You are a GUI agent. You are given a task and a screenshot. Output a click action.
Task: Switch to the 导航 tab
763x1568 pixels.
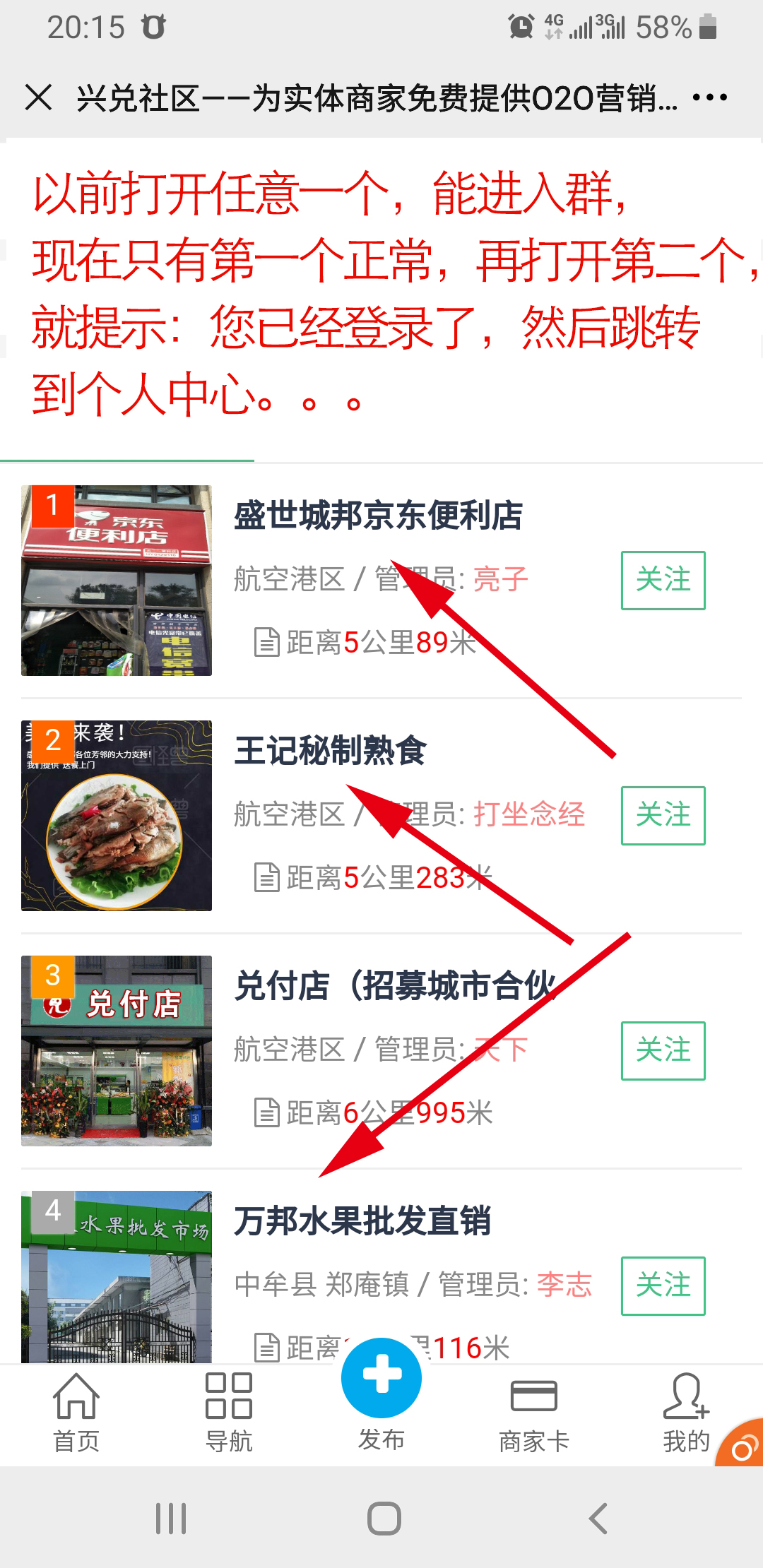(229, 1413)
